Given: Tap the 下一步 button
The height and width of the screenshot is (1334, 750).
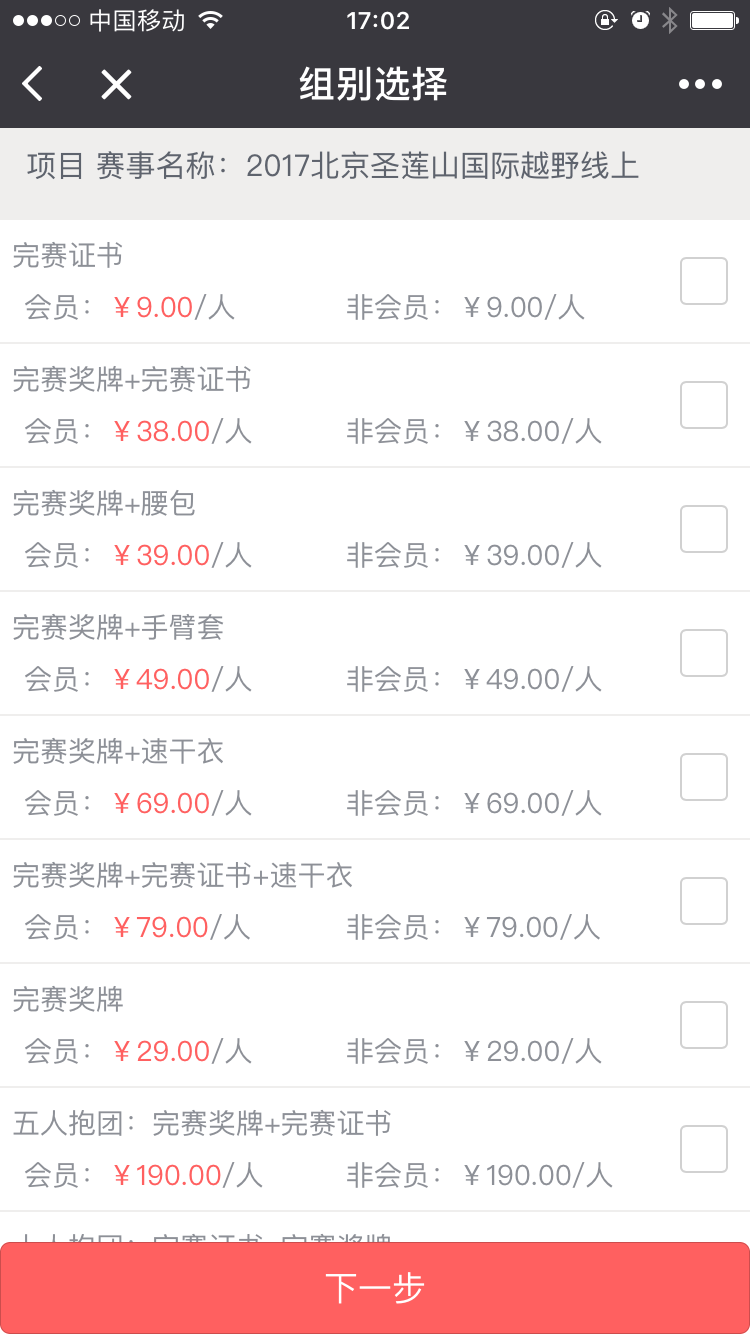Looking at the screenshot, I should (x=375, y=1288).
